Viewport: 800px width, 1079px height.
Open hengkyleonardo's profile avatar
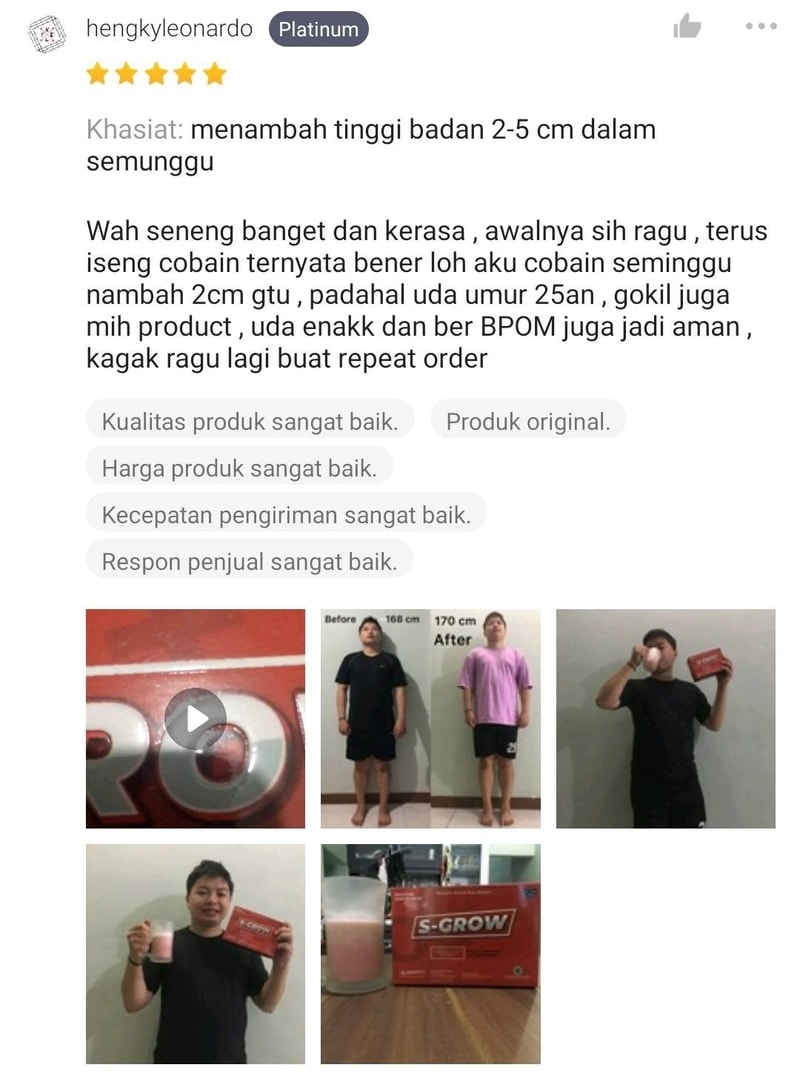44,36
